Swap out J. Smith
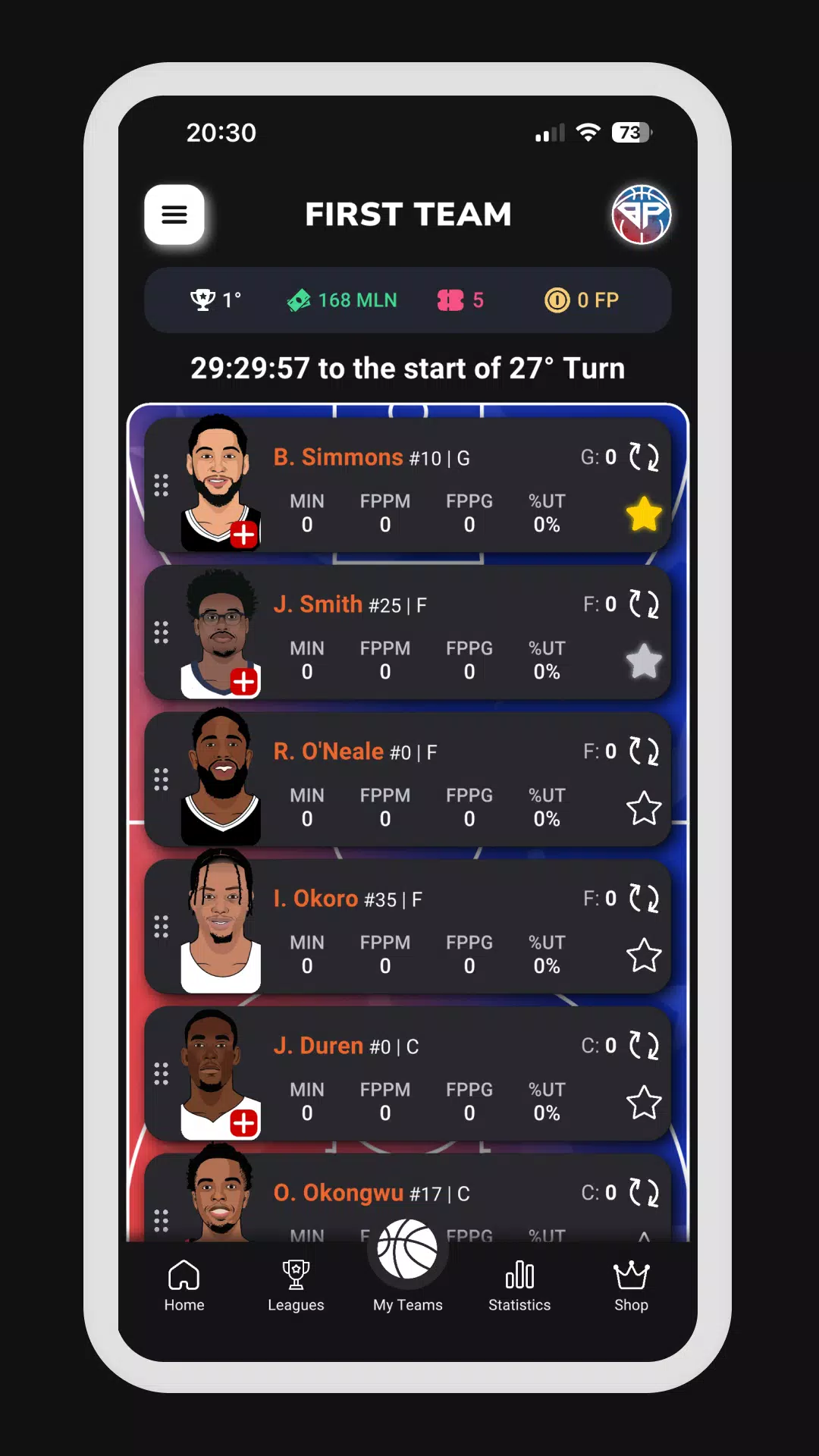Image resolution: width=819 pixels, height=1456 pixels. tap(644, 604)
